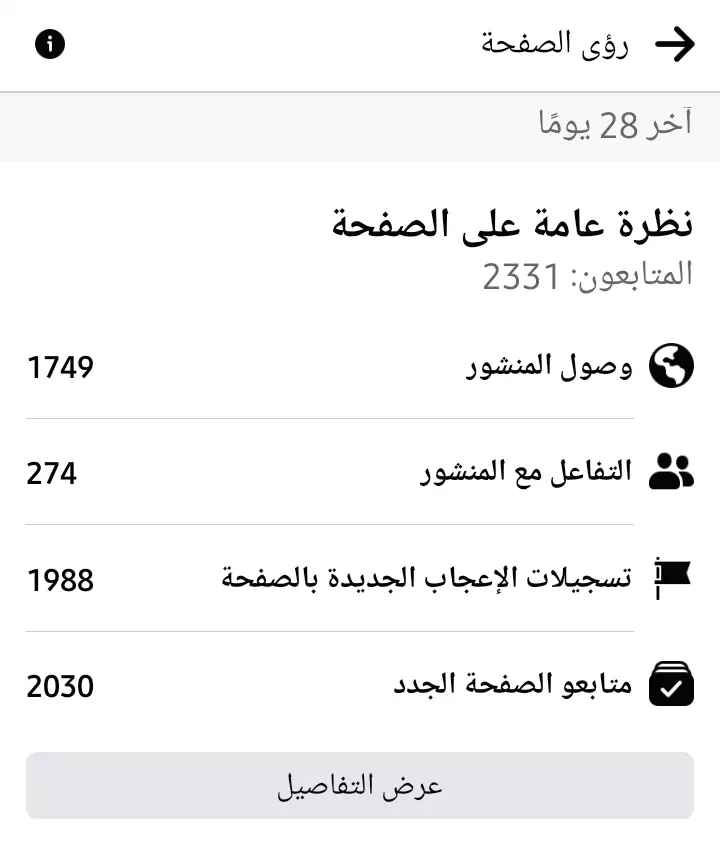Image resolution: width=720 pixels, height=854 pixels.
Task: Tap the 2030 new followers value
Action: [x=60, y=686]
